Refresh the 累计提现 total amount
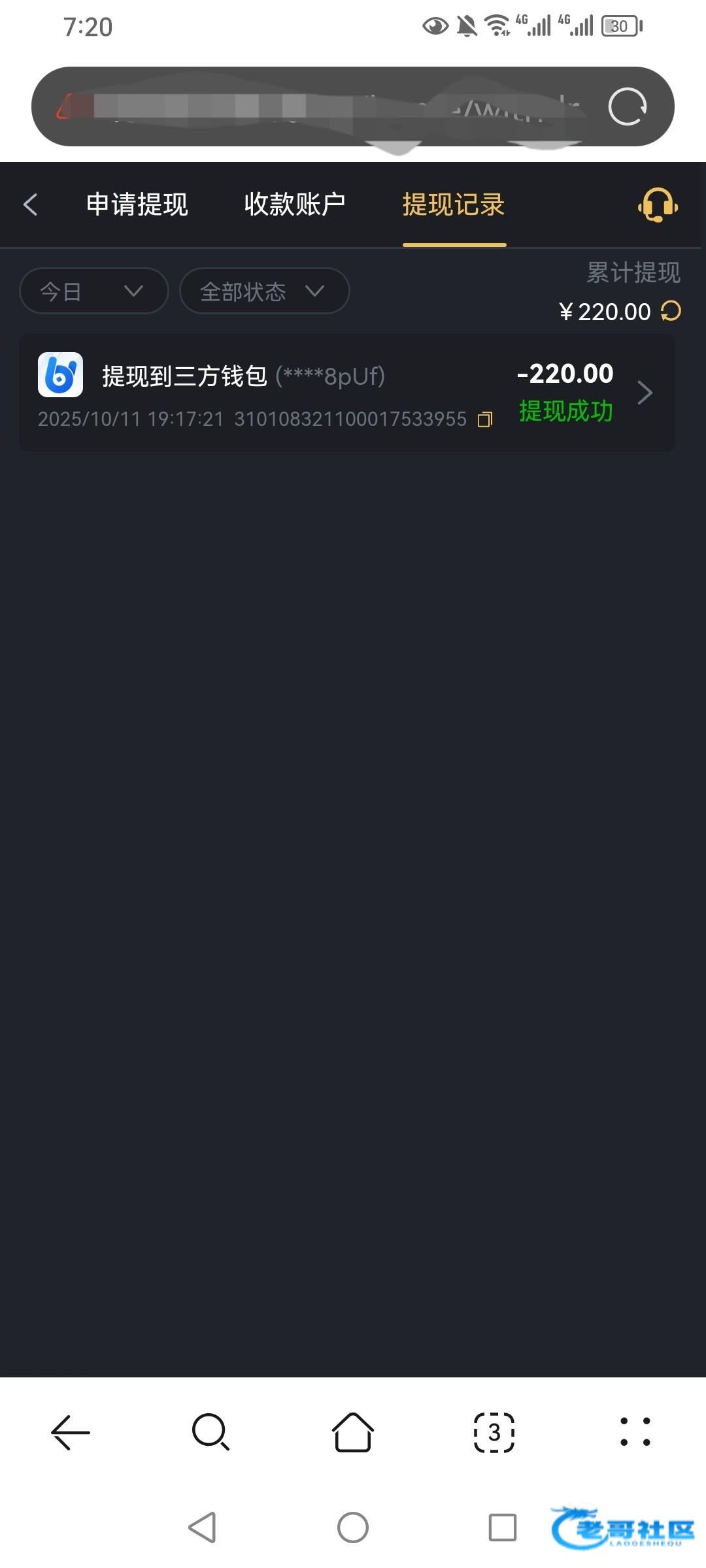The width and height of the screenshot is (706, 1568). (x=671, y=311)
